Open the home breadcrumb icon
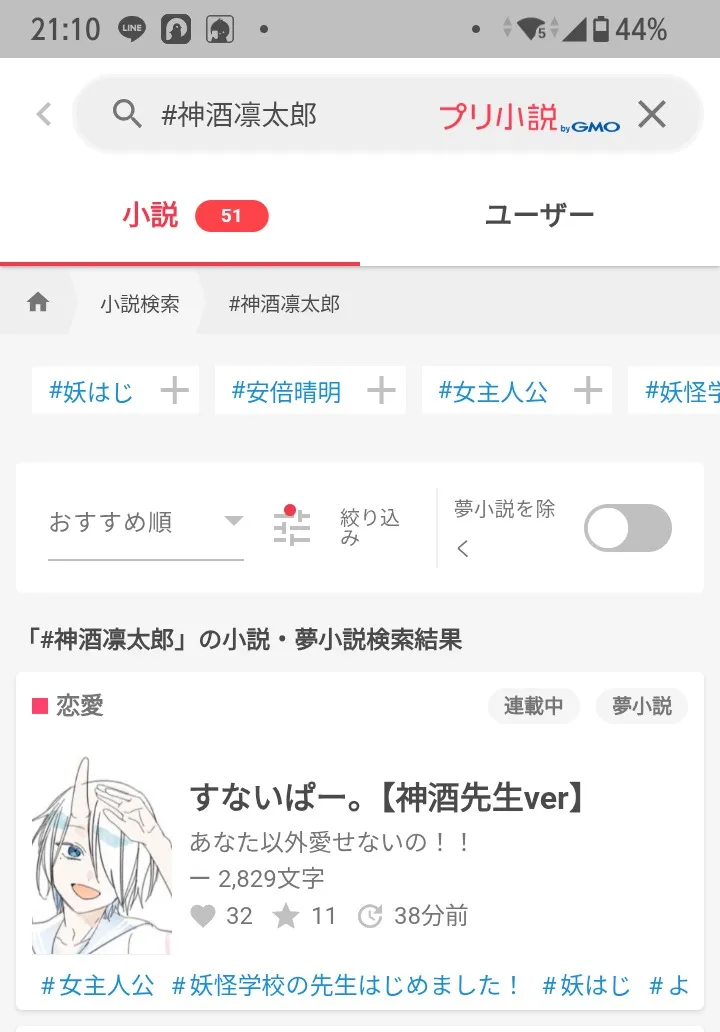Screen dimensions: 720x1032 [38, 303]
